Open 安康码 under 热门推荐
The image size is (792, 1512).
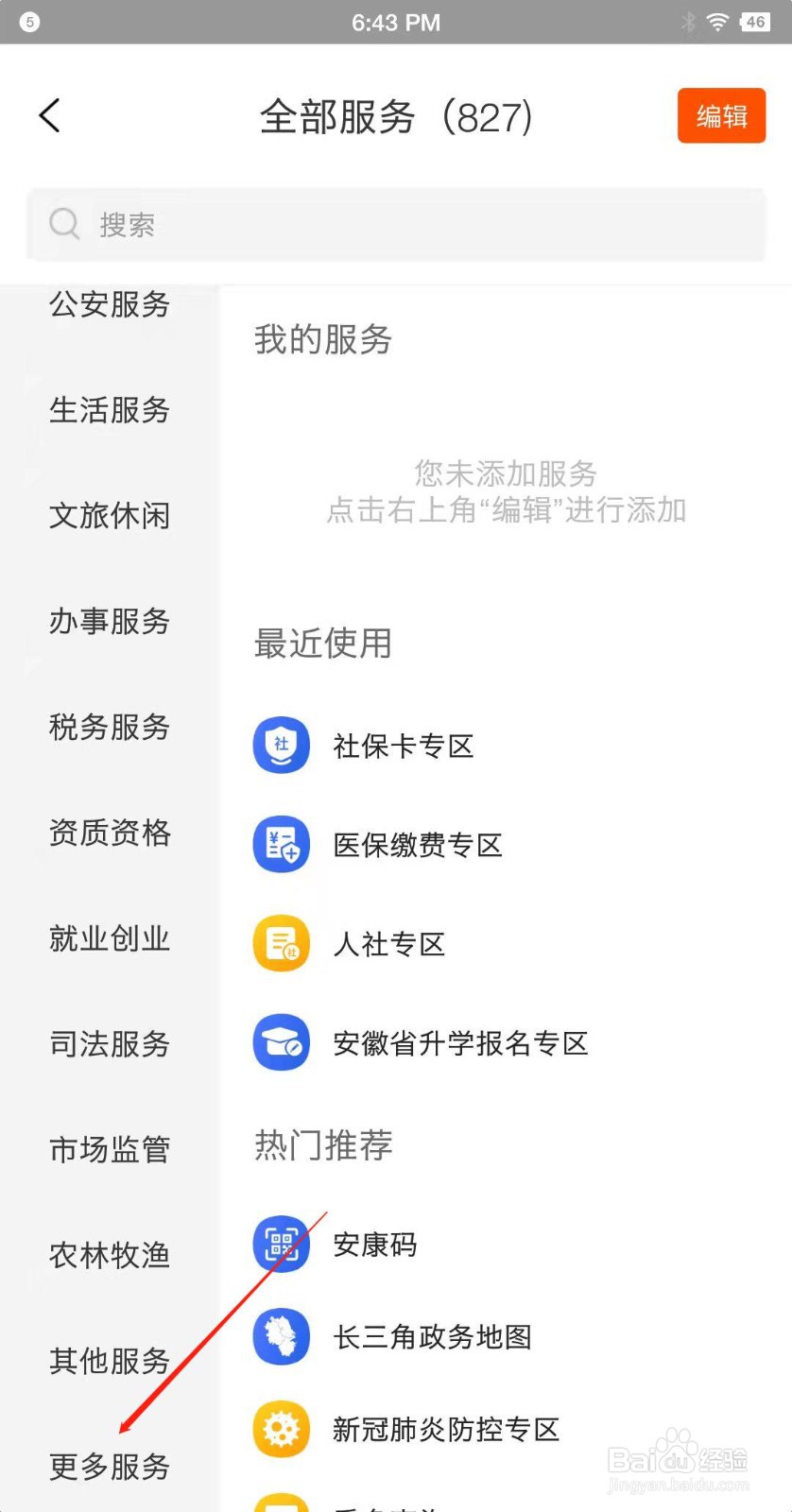[374, 1245]
